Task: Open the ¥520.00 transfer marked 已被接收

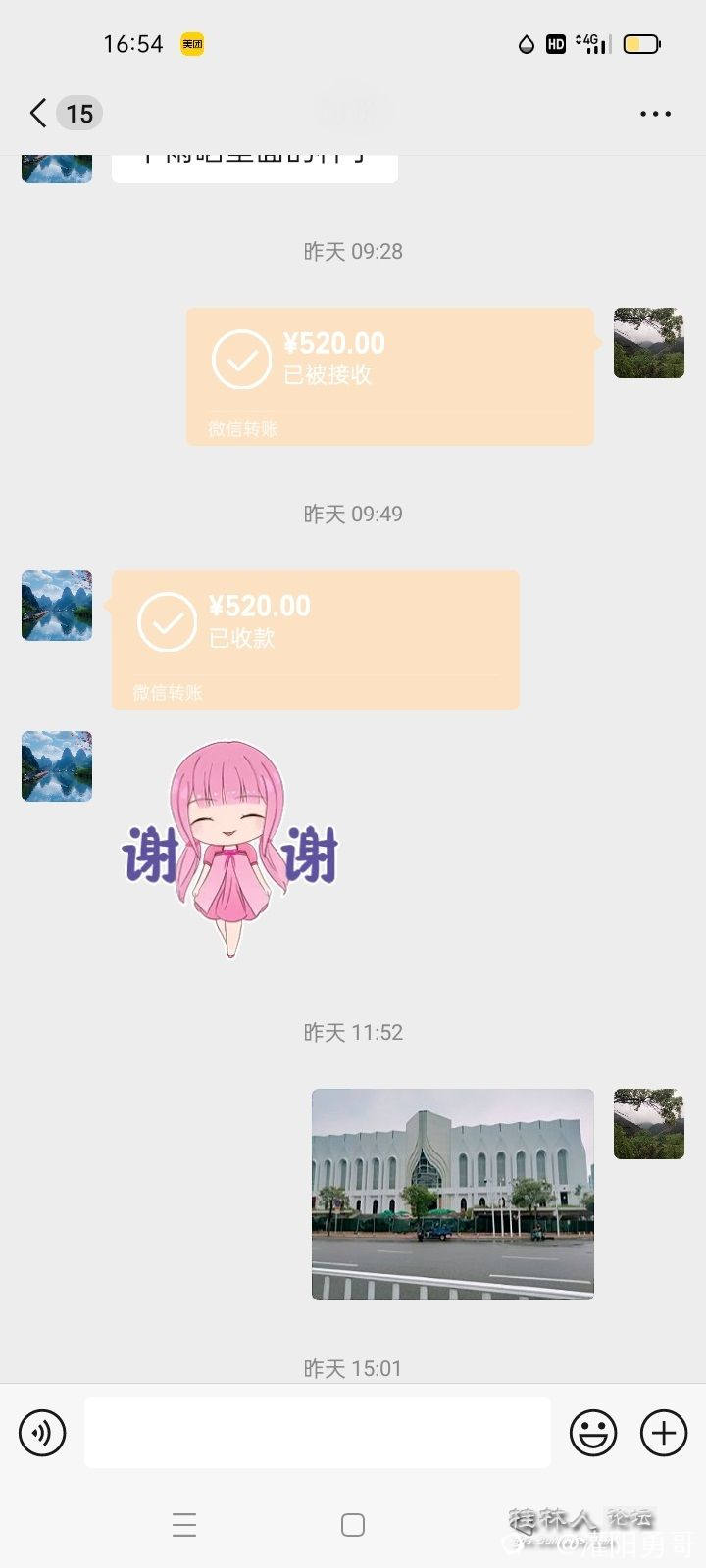Action: coord(390,376)
